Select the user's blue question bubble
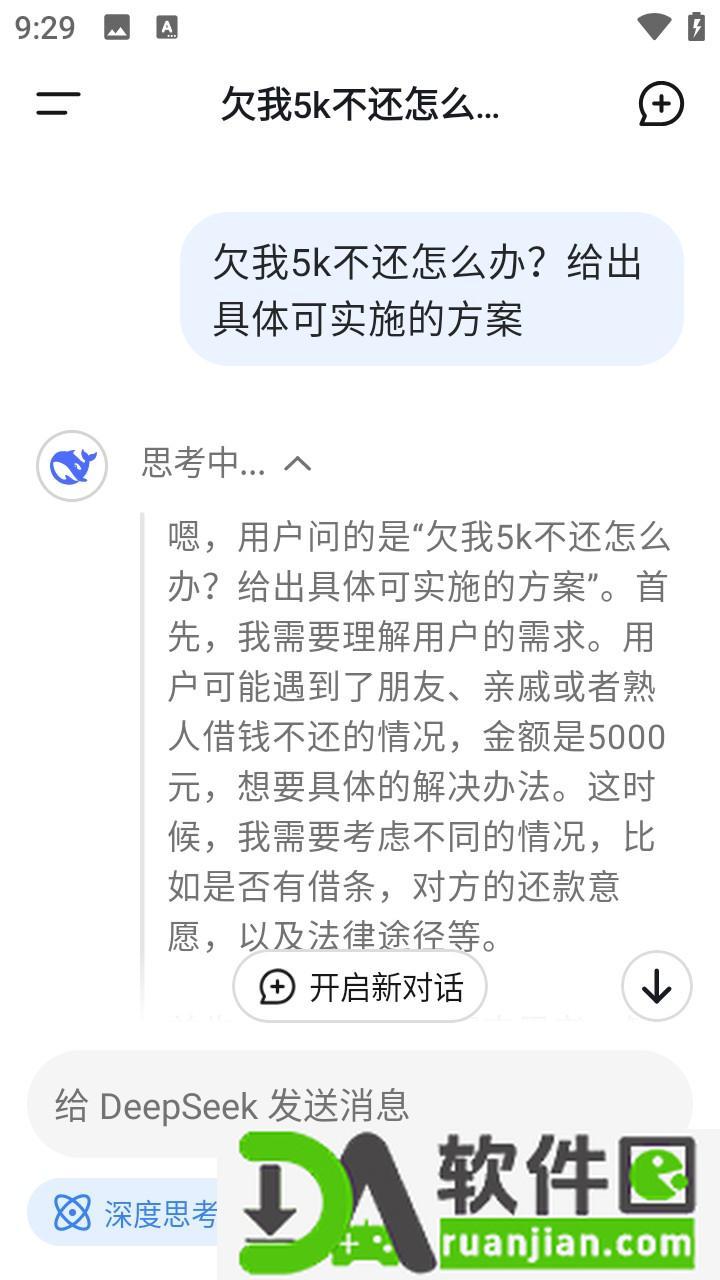Screen dimensions: 720x1280 tap(430, 290)
